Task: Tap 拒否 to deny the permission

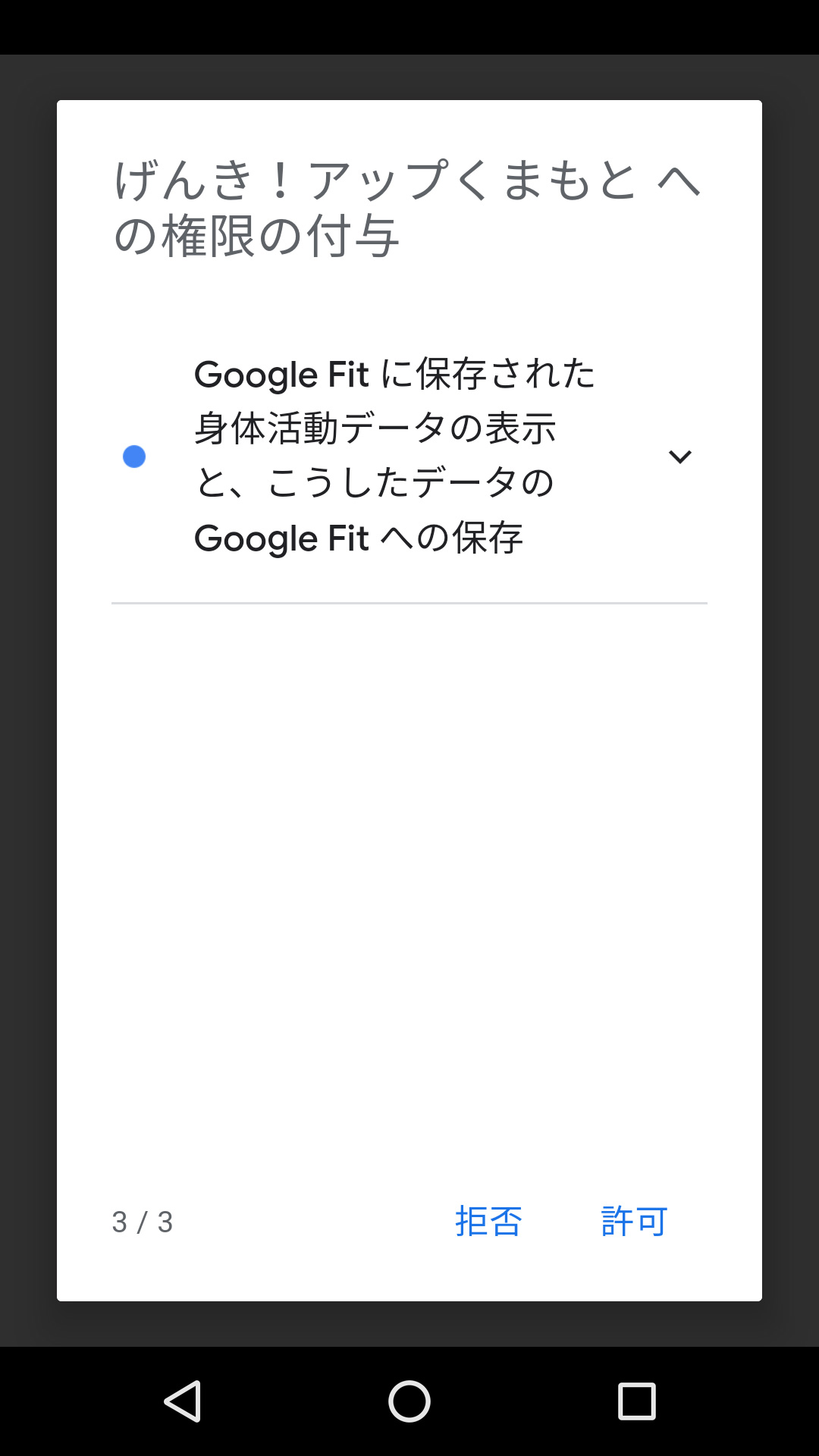Action: tap(488, 1222)
